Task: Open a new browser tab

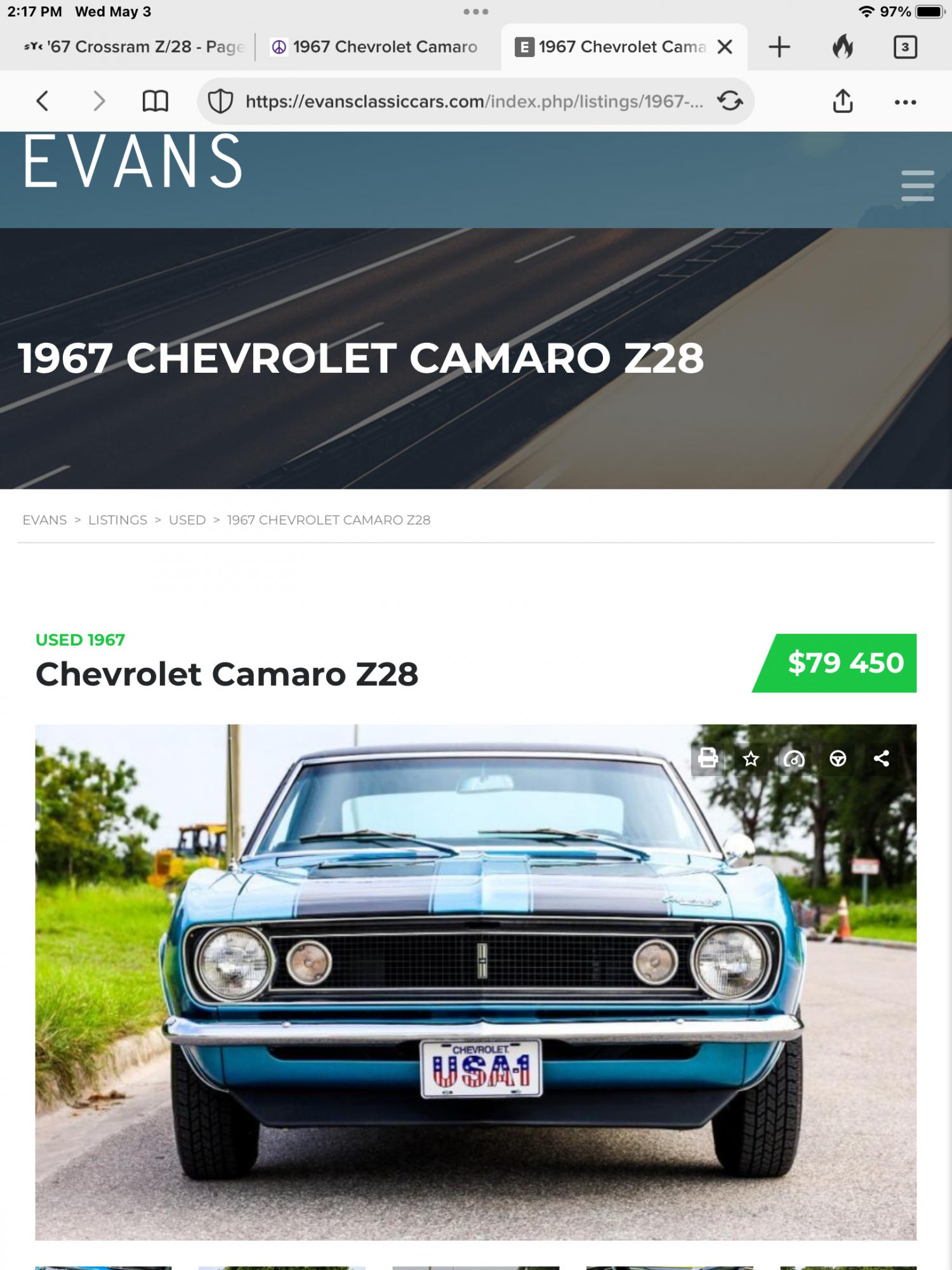Action: [779, 47]
